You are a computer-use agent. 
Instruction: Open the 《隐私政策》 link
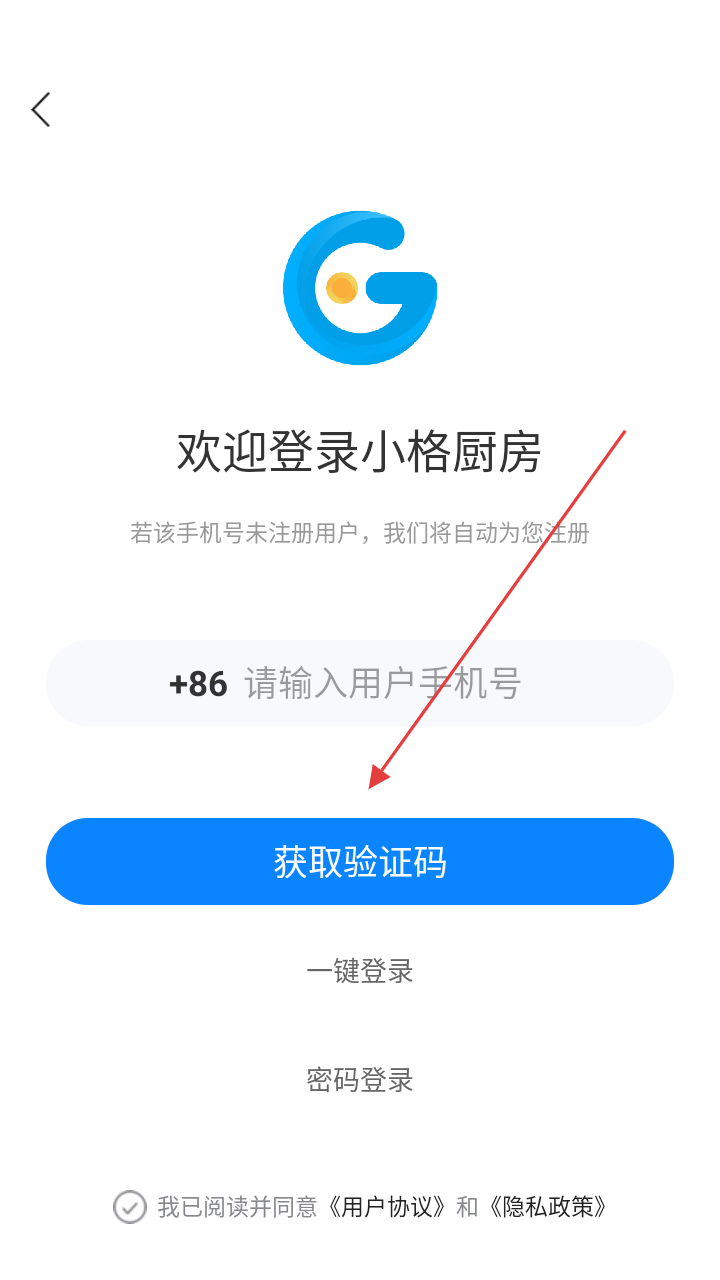pos(548,1207)
